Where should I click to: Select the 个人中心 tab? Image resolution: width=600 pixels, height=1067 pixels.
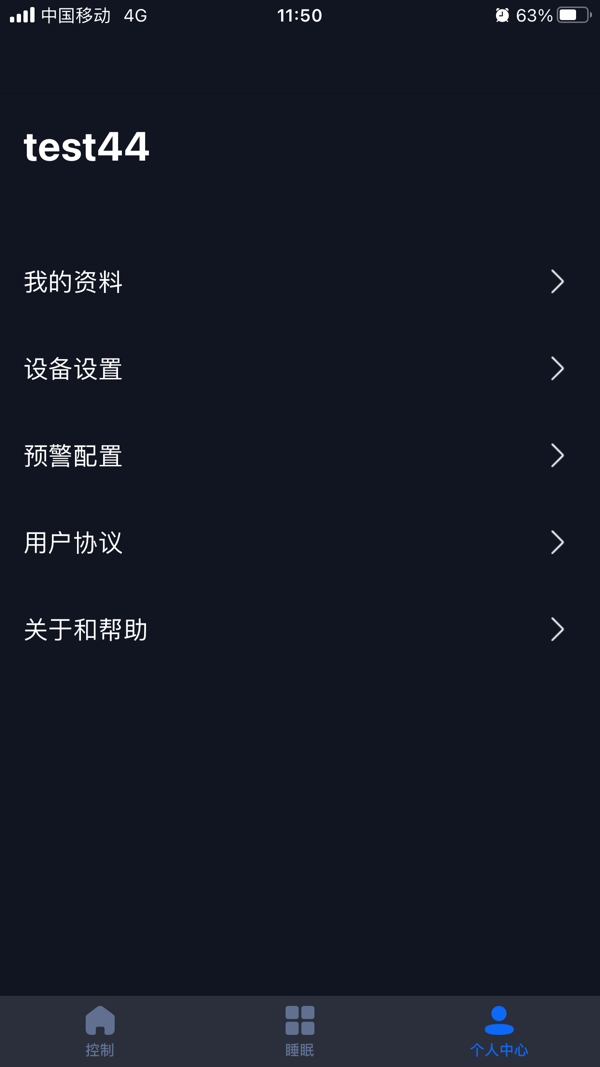pos(499,1031)
